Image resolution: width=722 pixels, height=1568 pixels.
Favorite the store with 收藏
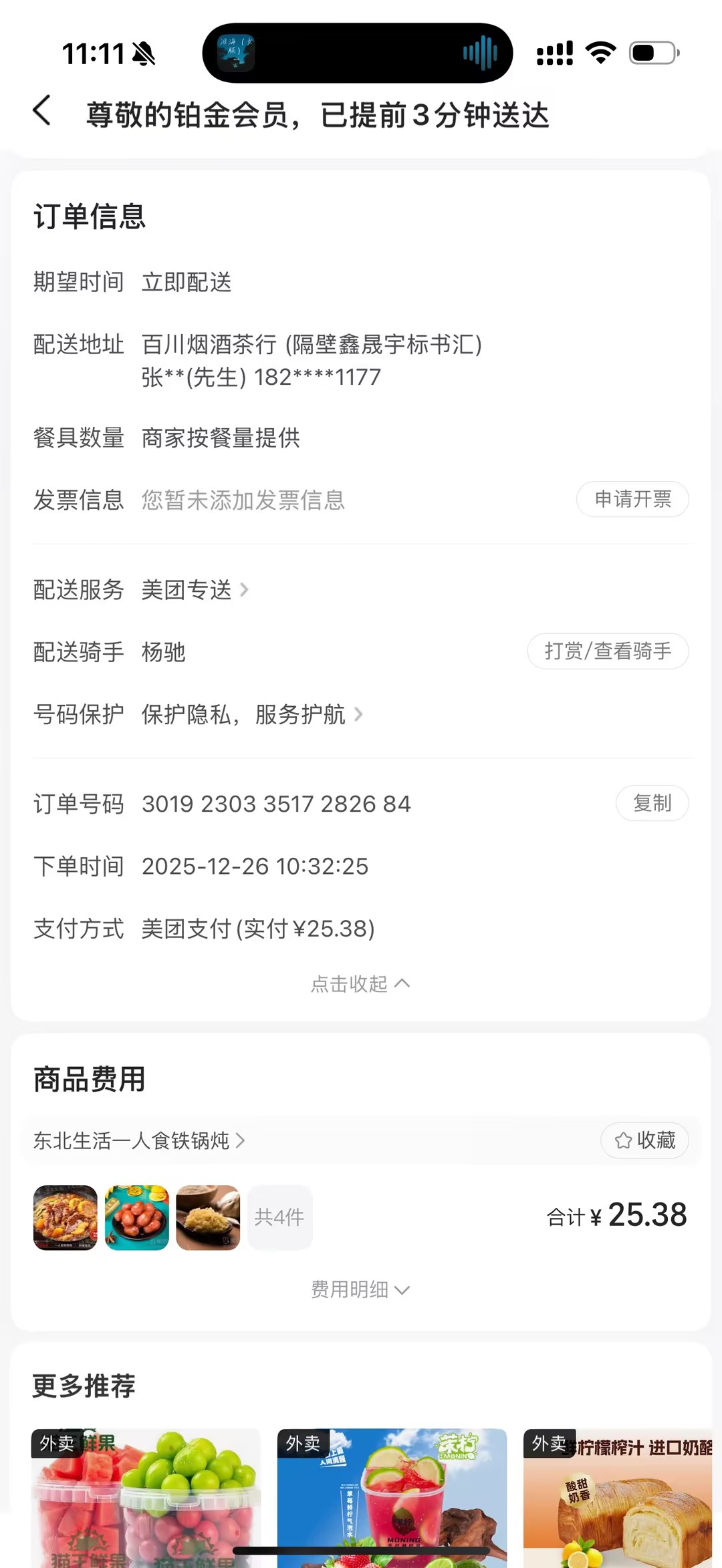[x=645, y=1140]
